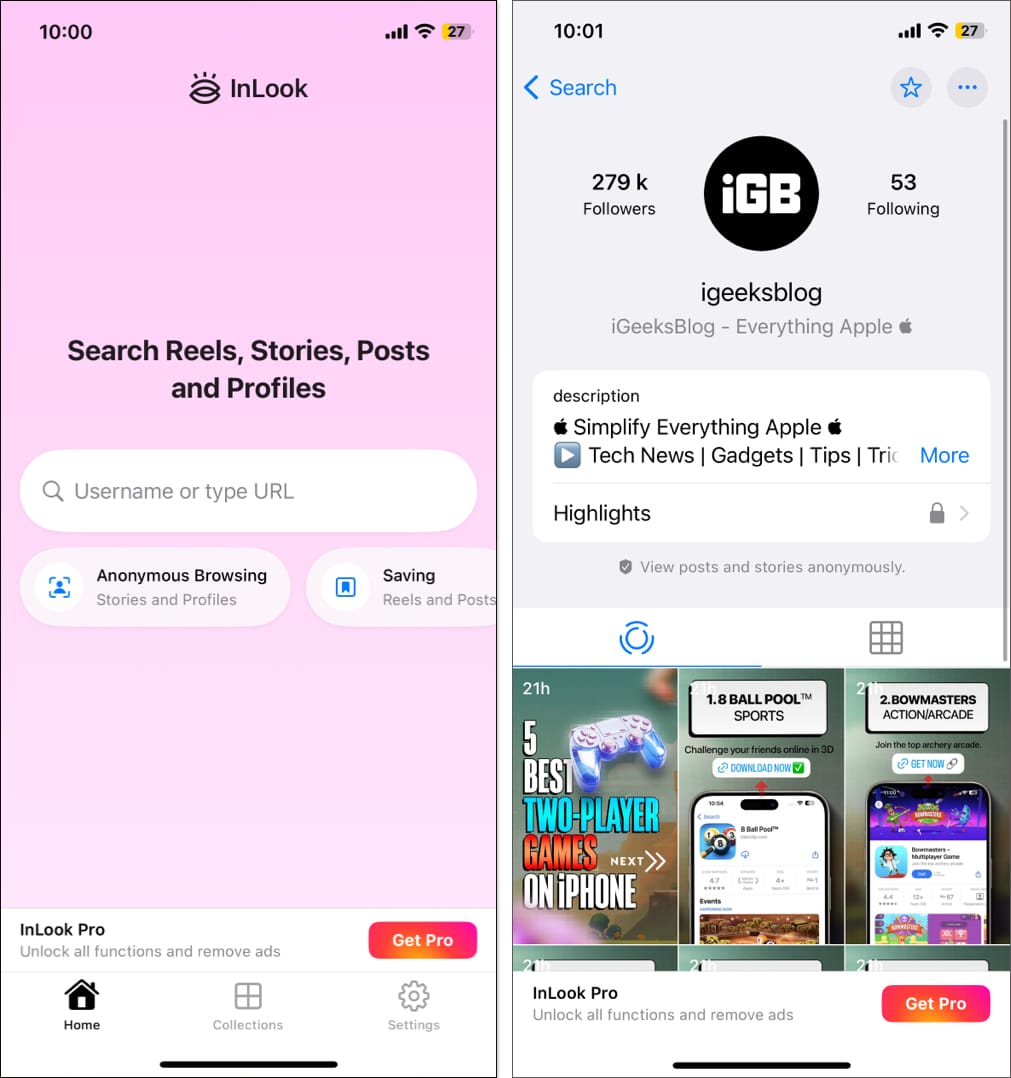Switch to the Collections tab
The height and width of the screenshot is (1078, 1011).
coord(248,1006)
